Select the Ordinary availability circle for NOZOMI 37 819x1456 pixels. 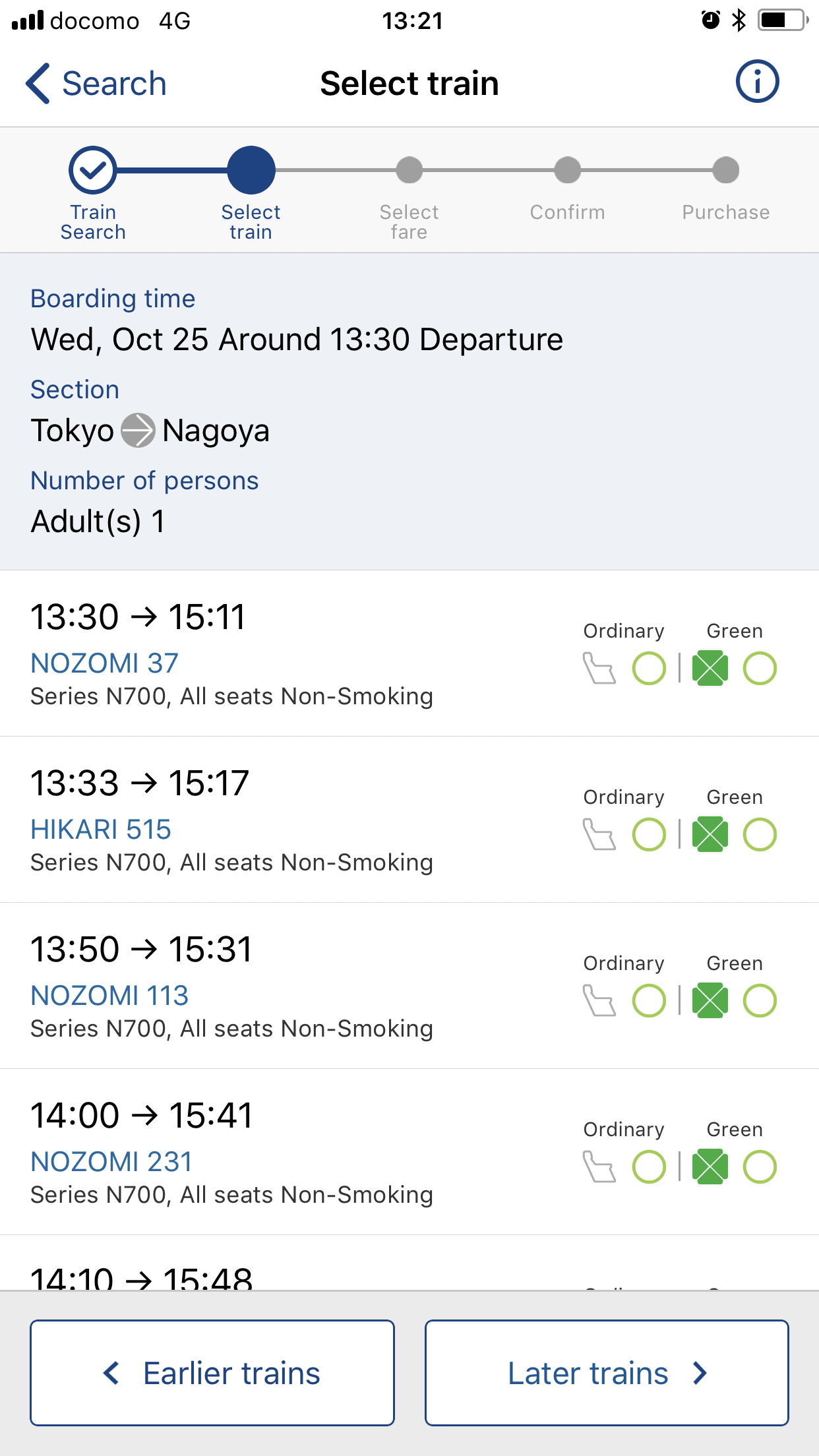[648, 668]
